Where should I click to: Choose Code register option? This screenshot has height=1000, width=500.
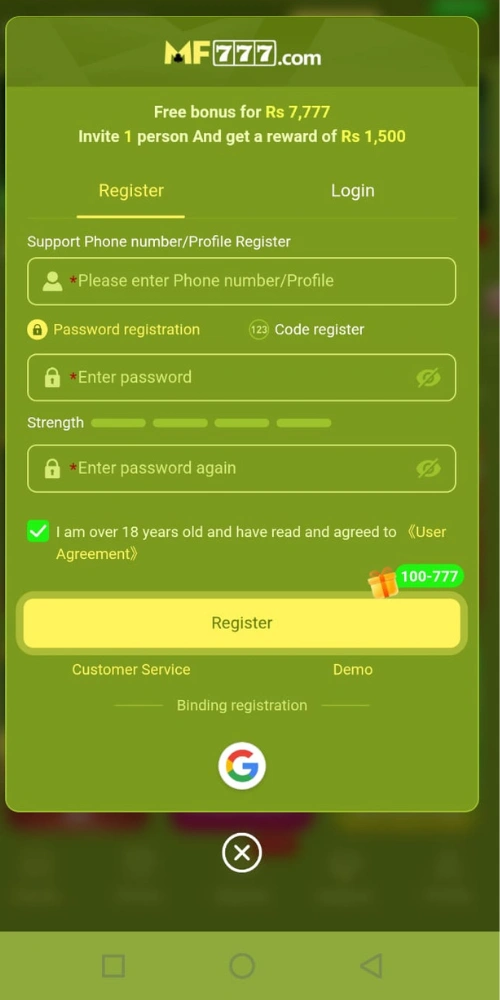pos(307,330)
